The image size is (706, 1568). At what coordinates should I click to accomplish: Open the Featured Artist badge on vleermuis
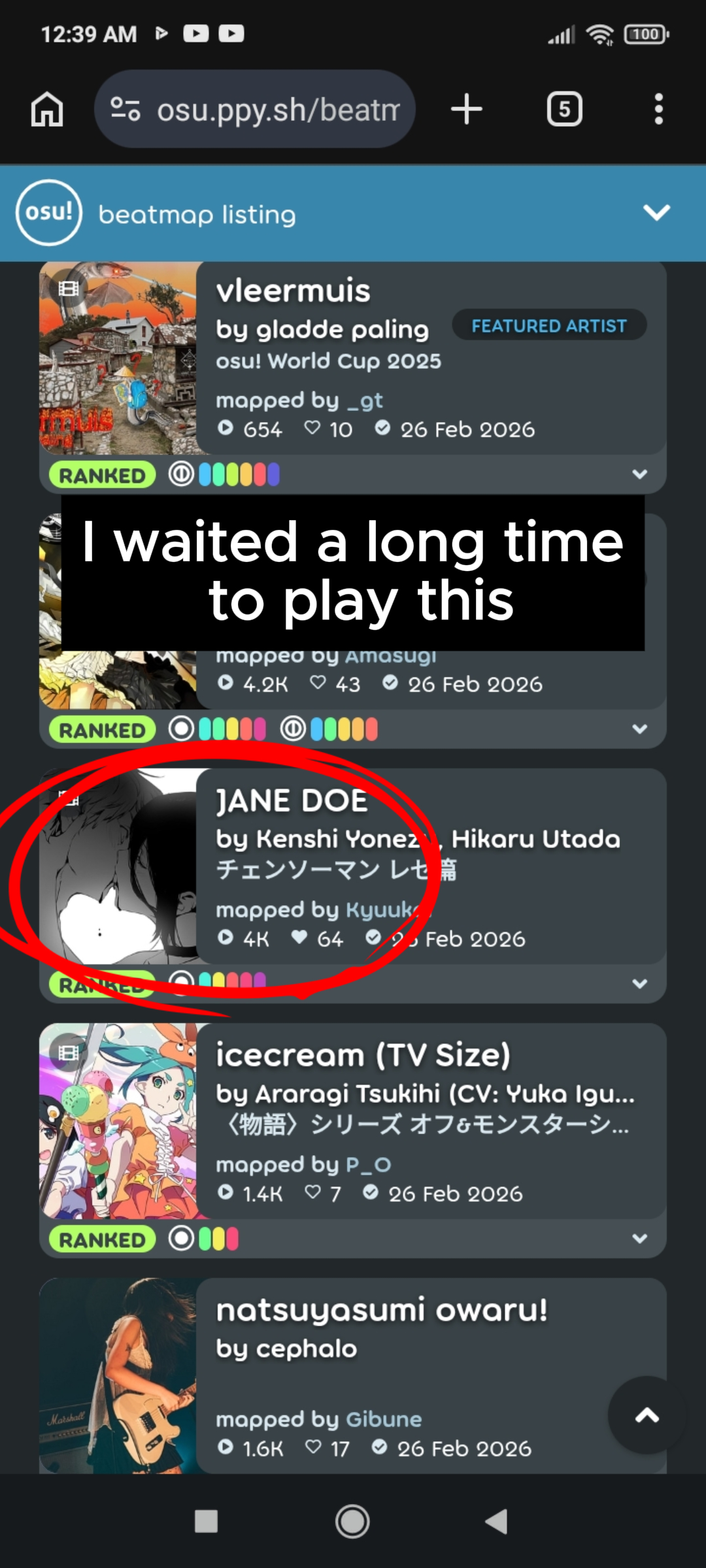coord(548,325)
